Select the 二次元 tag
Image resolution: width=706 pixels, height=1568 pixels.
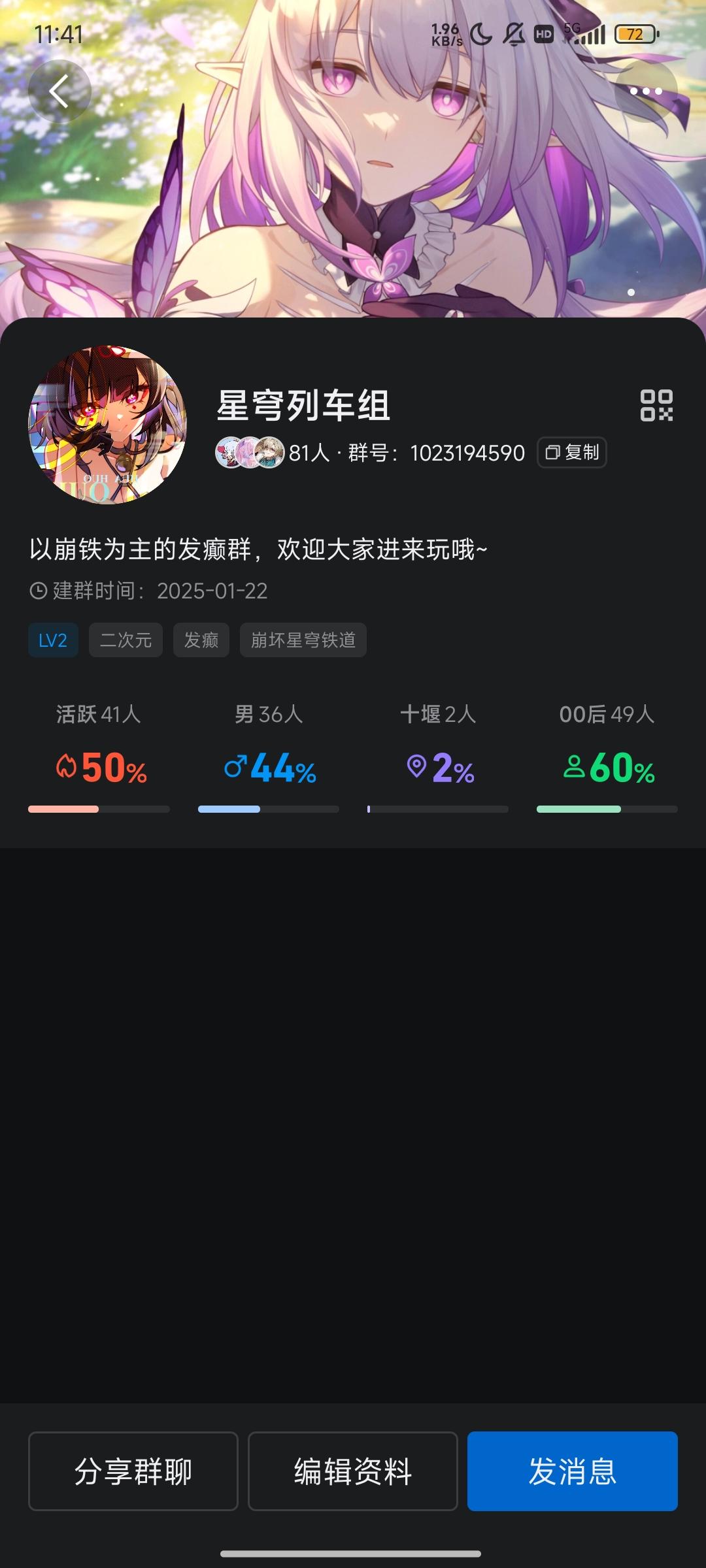[x=125, y=640]
